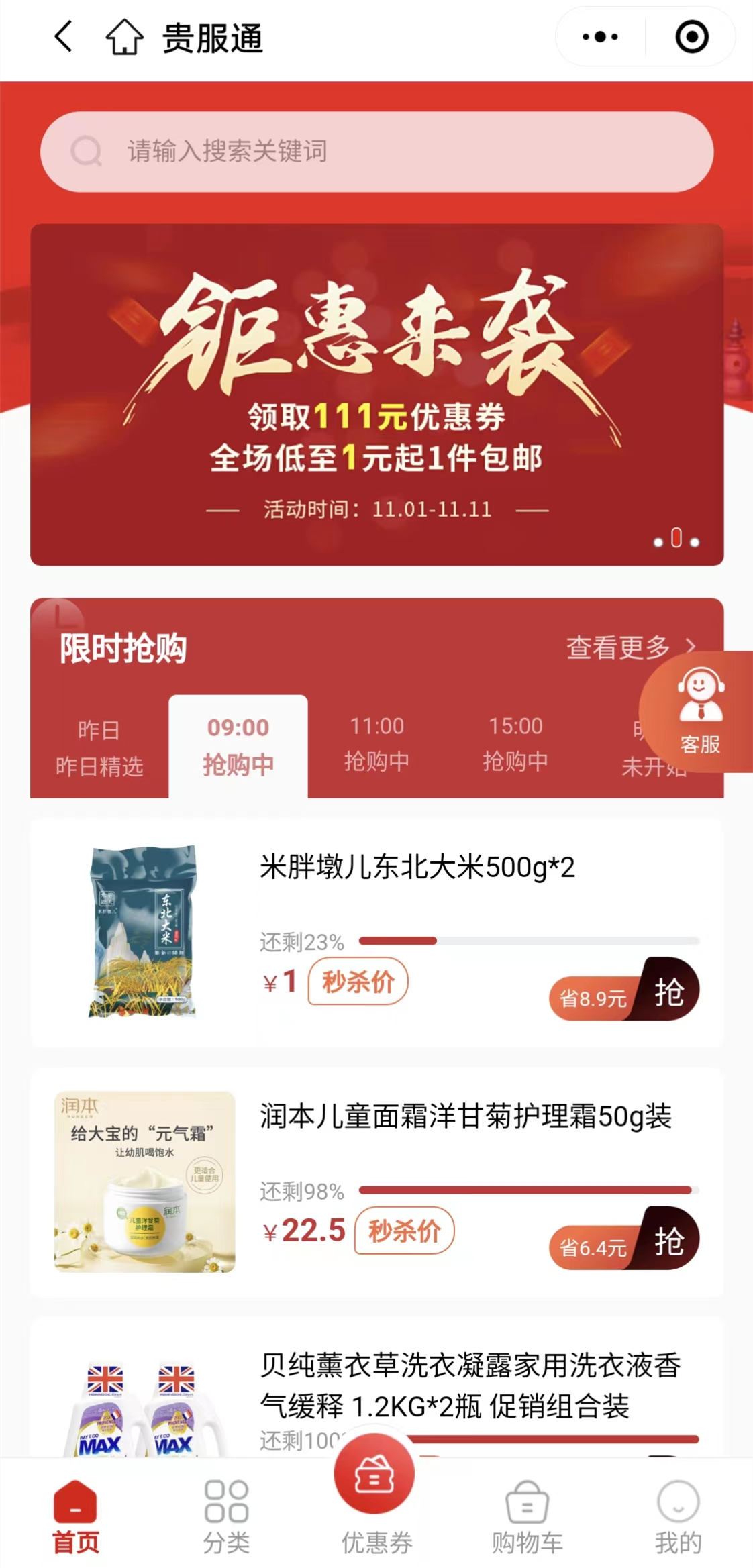This screenshot has width=753, height=1568.
Task: Switch to the 15:00 flash sale slot
Action: pos(515,744)
